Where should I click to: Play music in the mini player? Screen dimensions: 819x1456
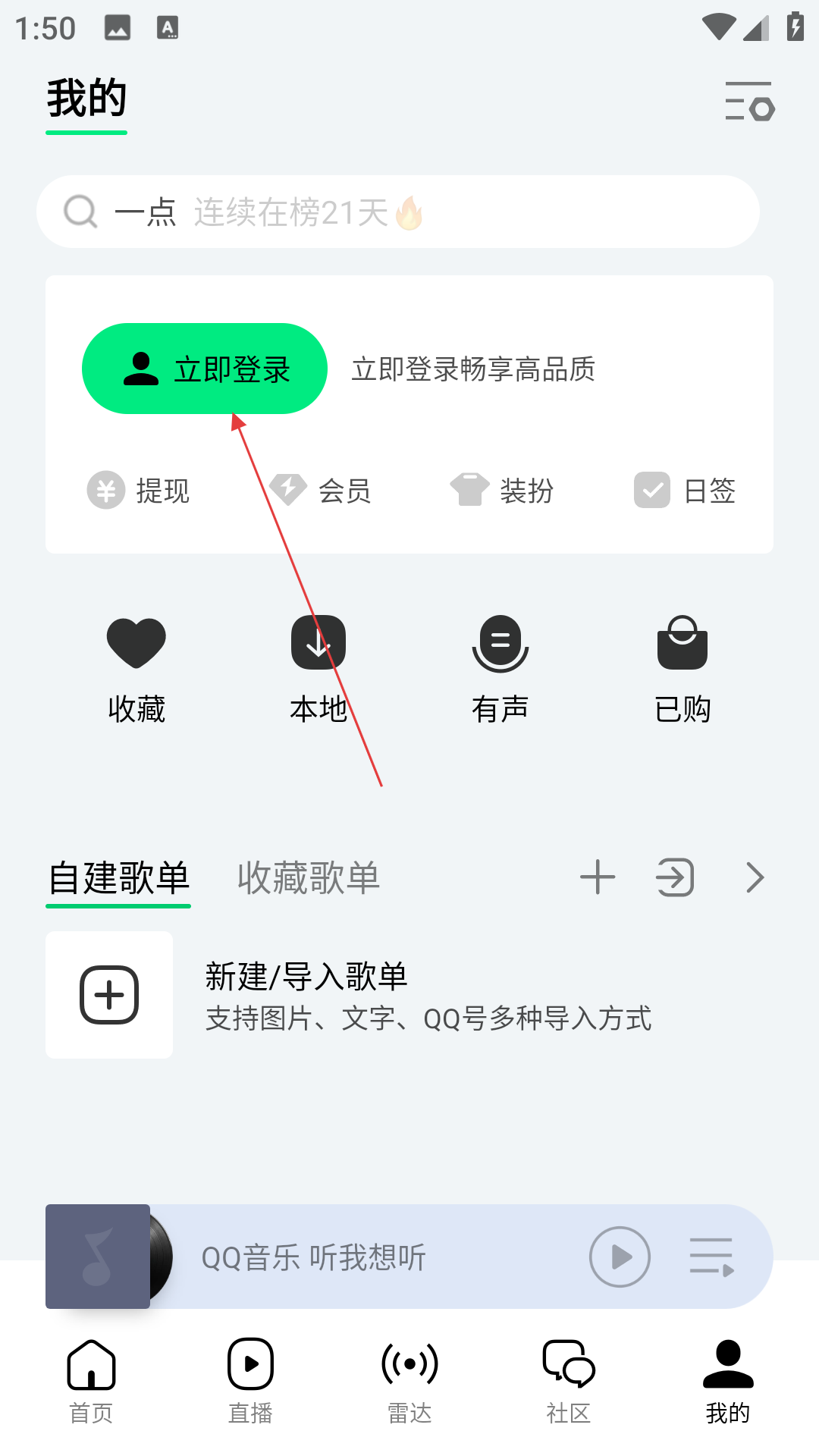(620, 1257)
